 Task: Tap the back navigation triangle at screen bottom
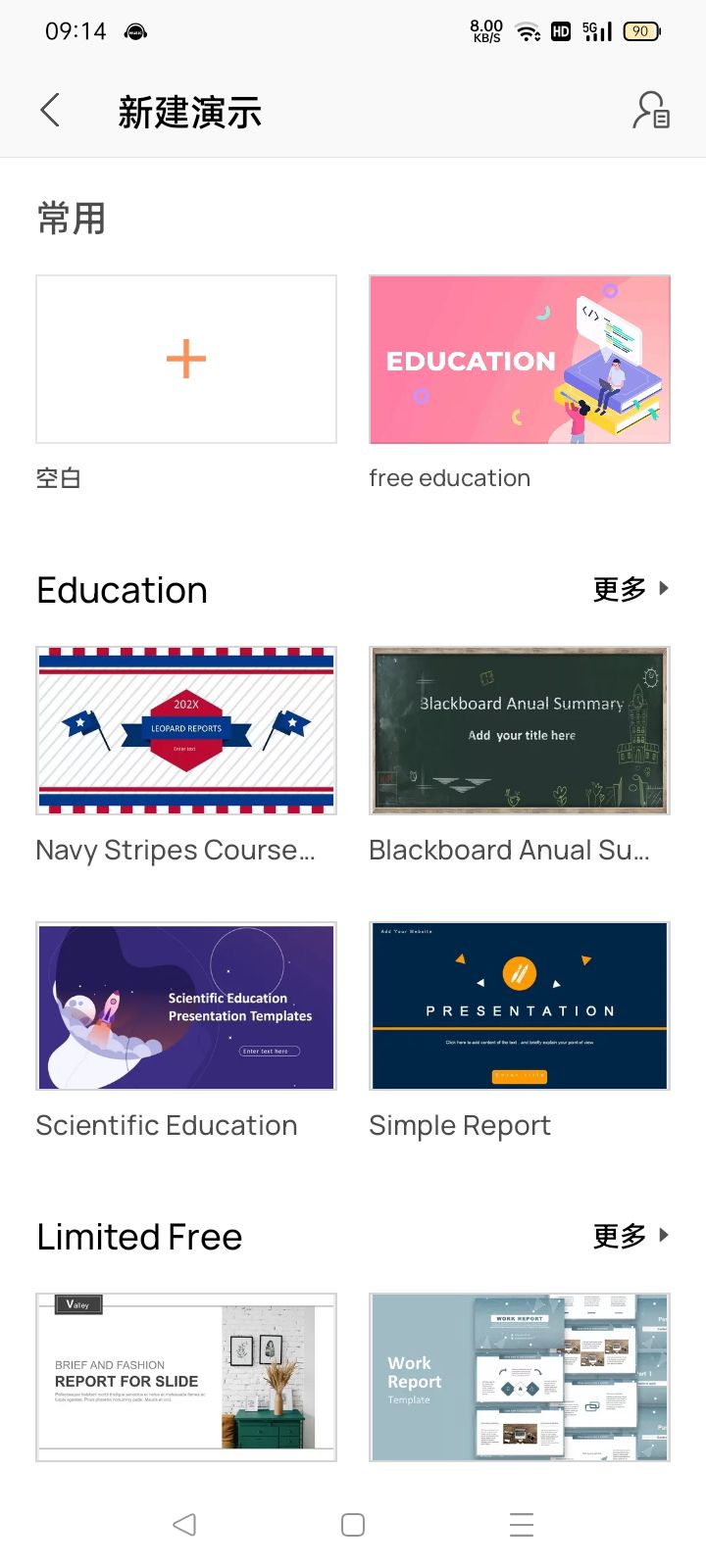184,1524
